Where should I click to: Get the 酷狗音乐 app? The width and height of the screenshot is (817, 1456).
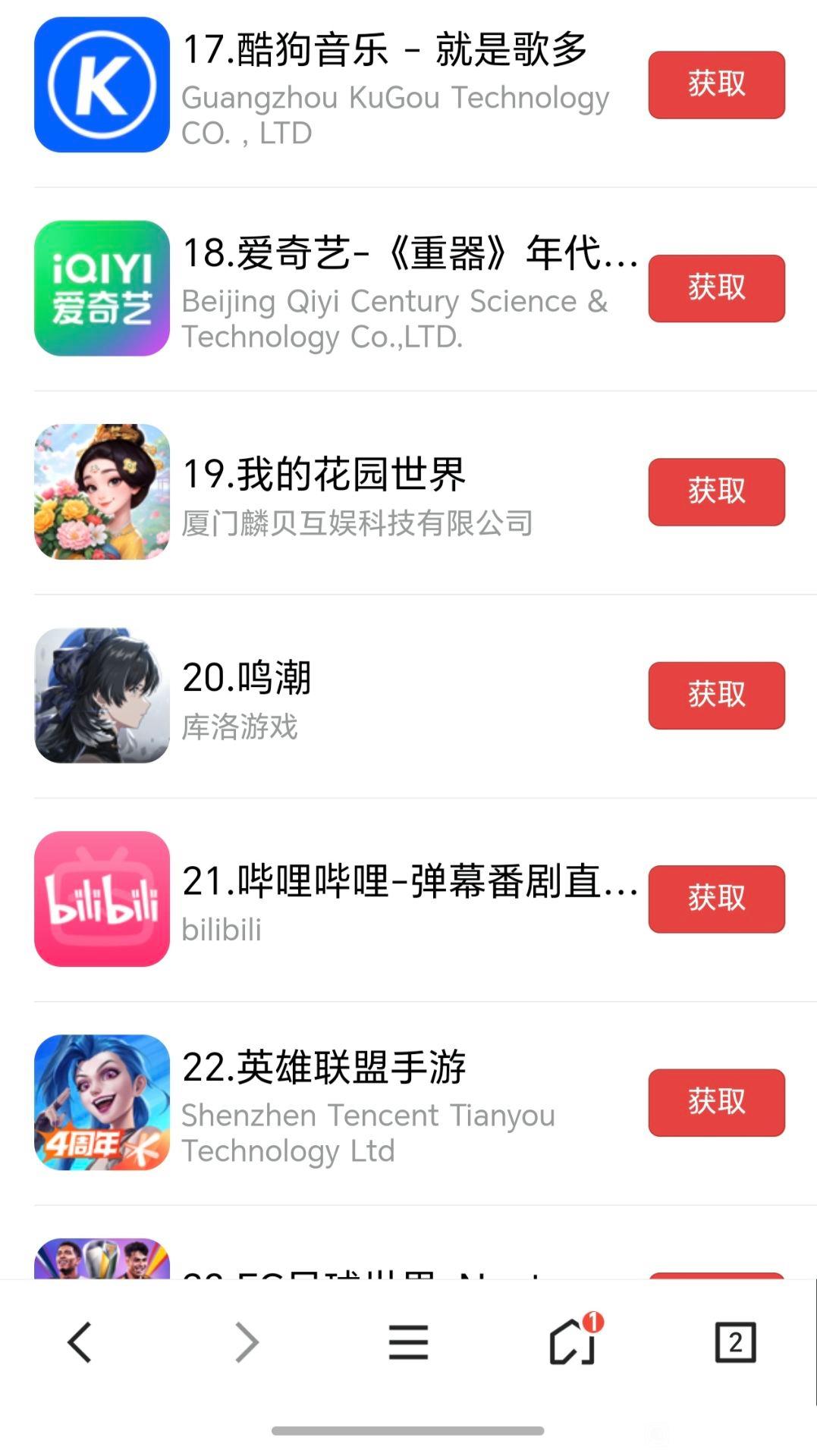pyautogui.click(x=716, y=85)
